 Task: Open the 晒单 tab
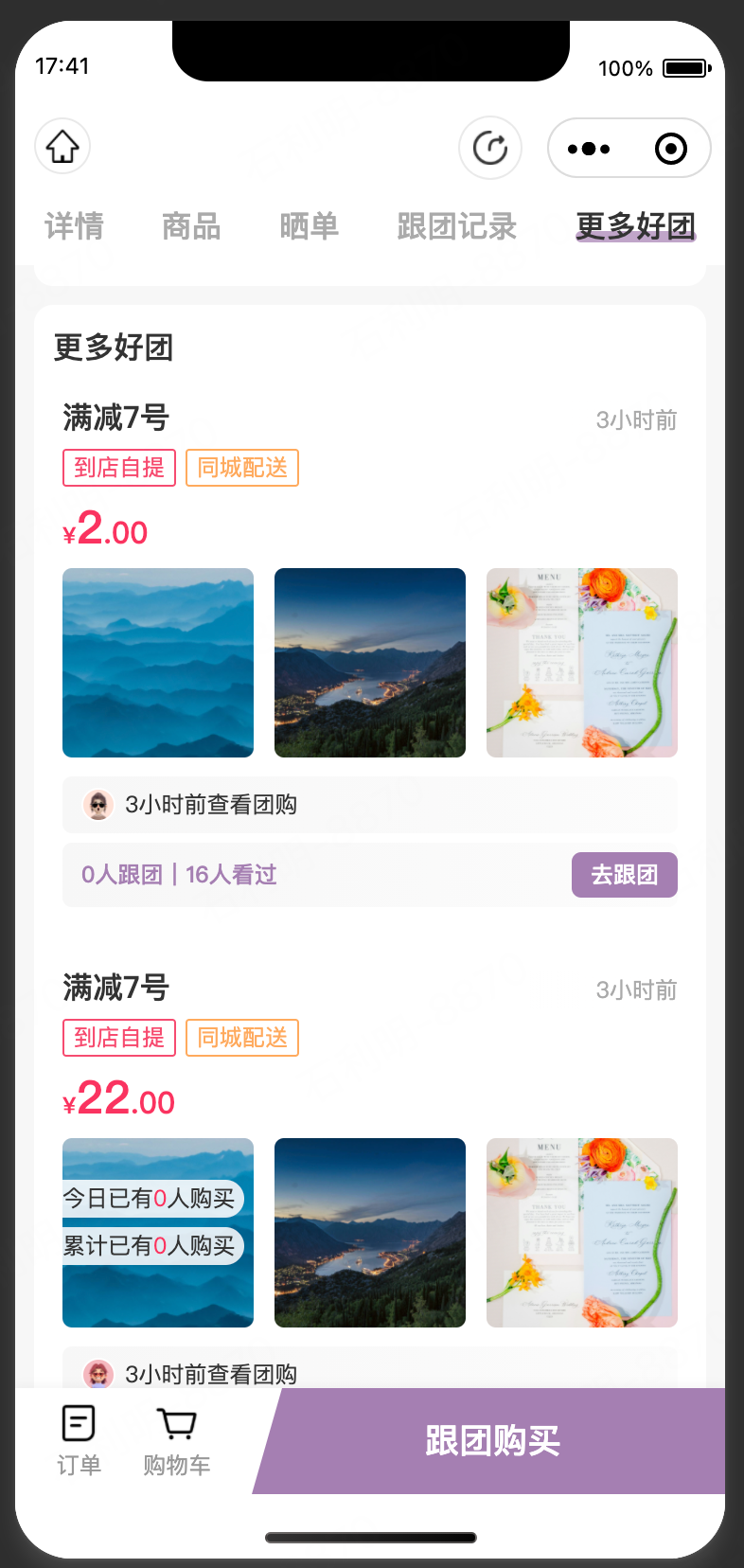click(309, 226)
